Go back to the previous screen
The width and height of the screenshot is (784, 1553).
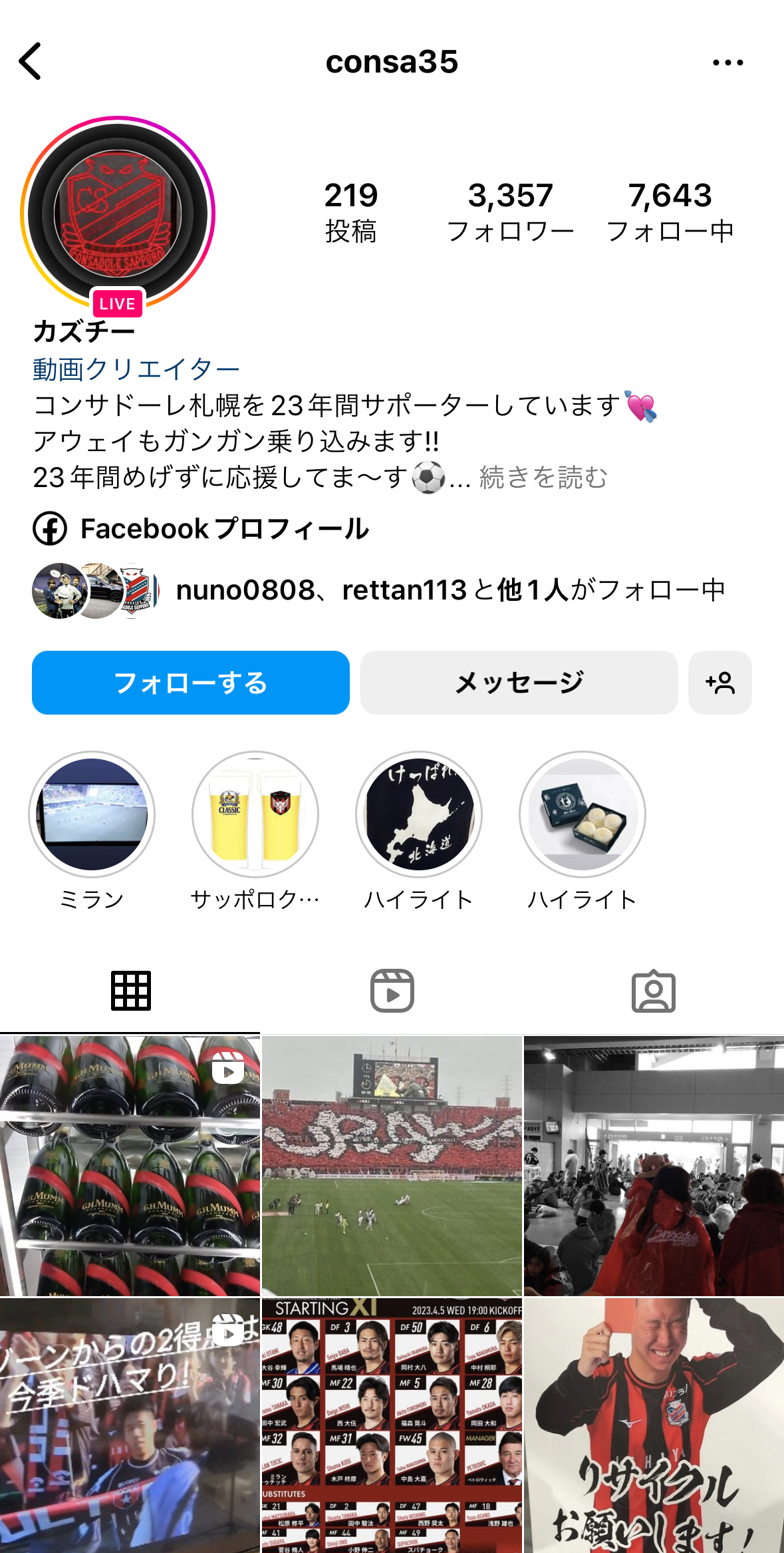click(x=31, y=61)
